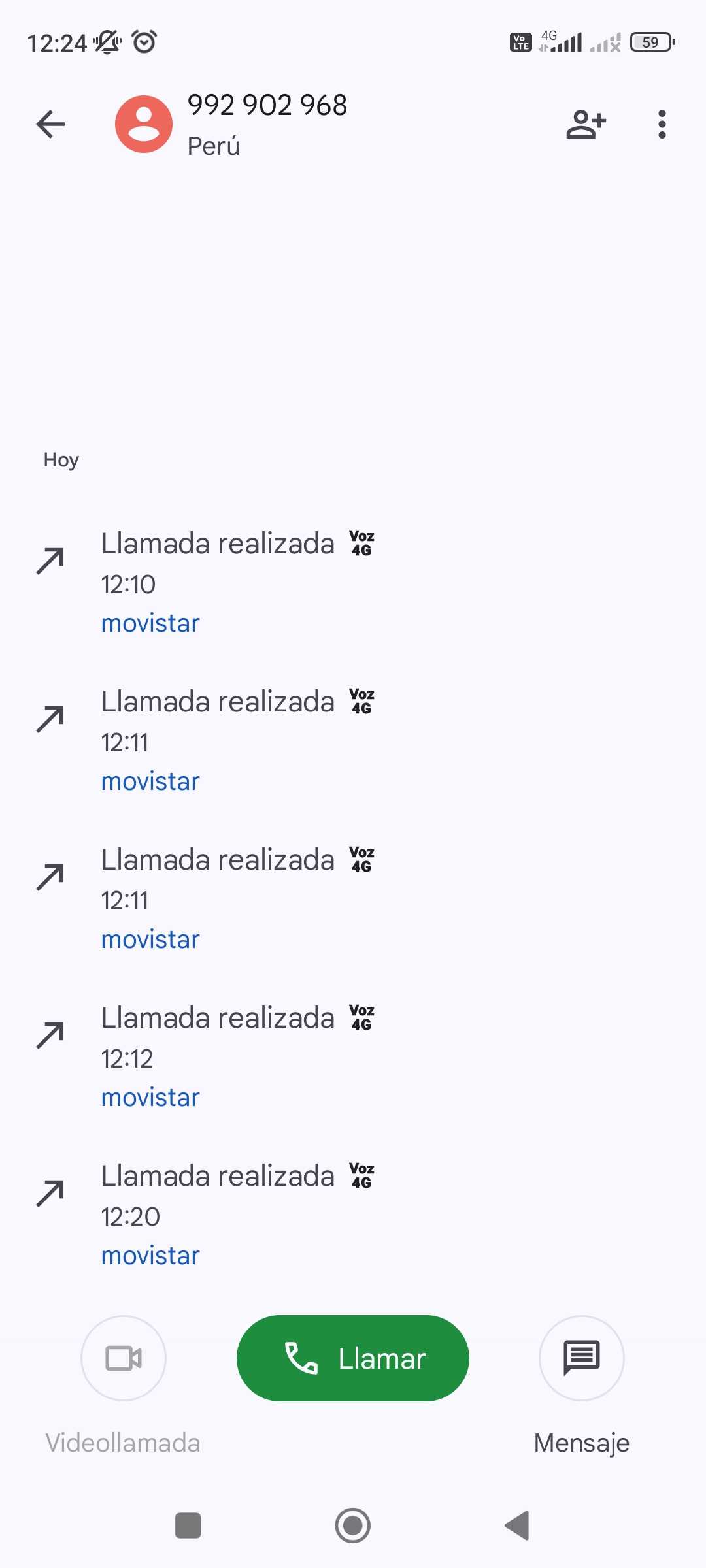Open recent apps with square button
Image resolution: width=706 pixels, height=1568 pixels.
(188, 1526)
